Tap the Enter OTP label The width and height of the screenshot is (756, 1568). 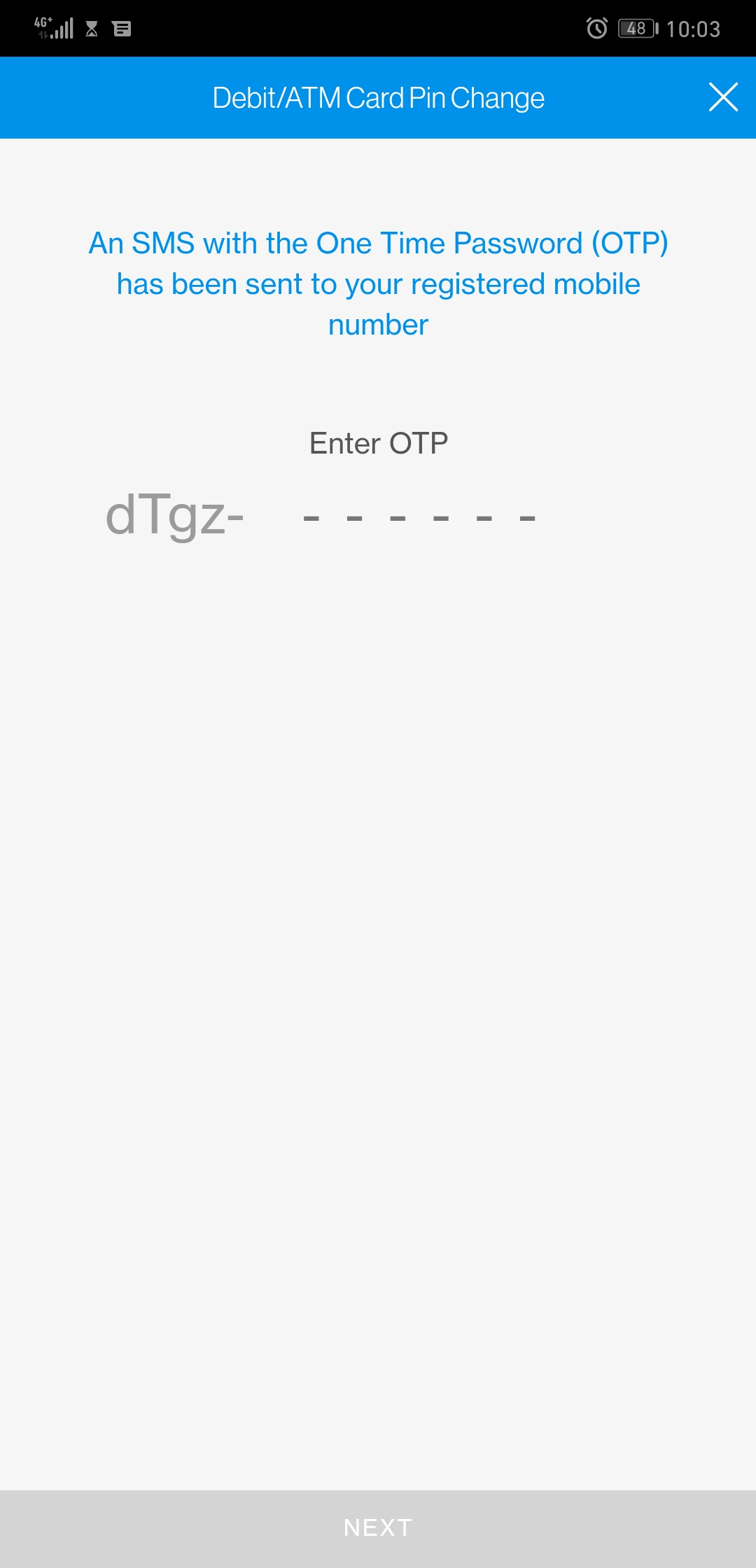pos(378,442)
